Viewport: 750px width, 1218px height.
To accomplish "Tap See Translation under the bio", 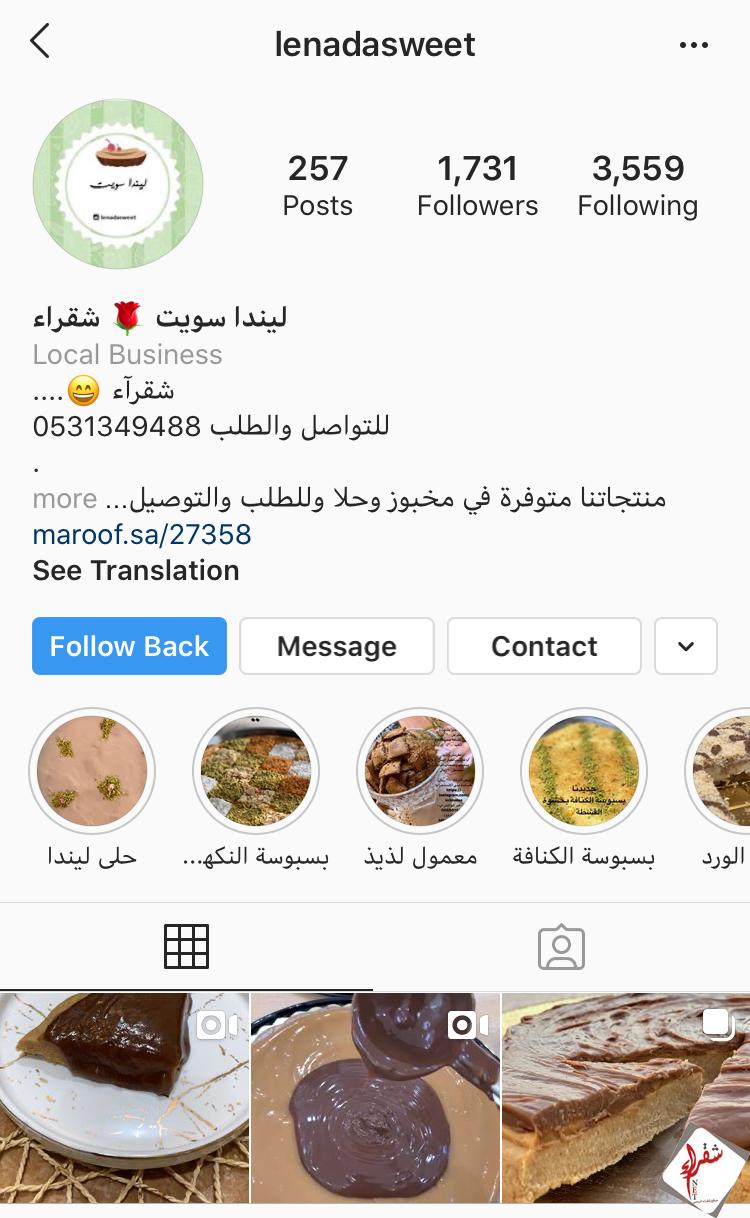I will click(x=136, y=571).
